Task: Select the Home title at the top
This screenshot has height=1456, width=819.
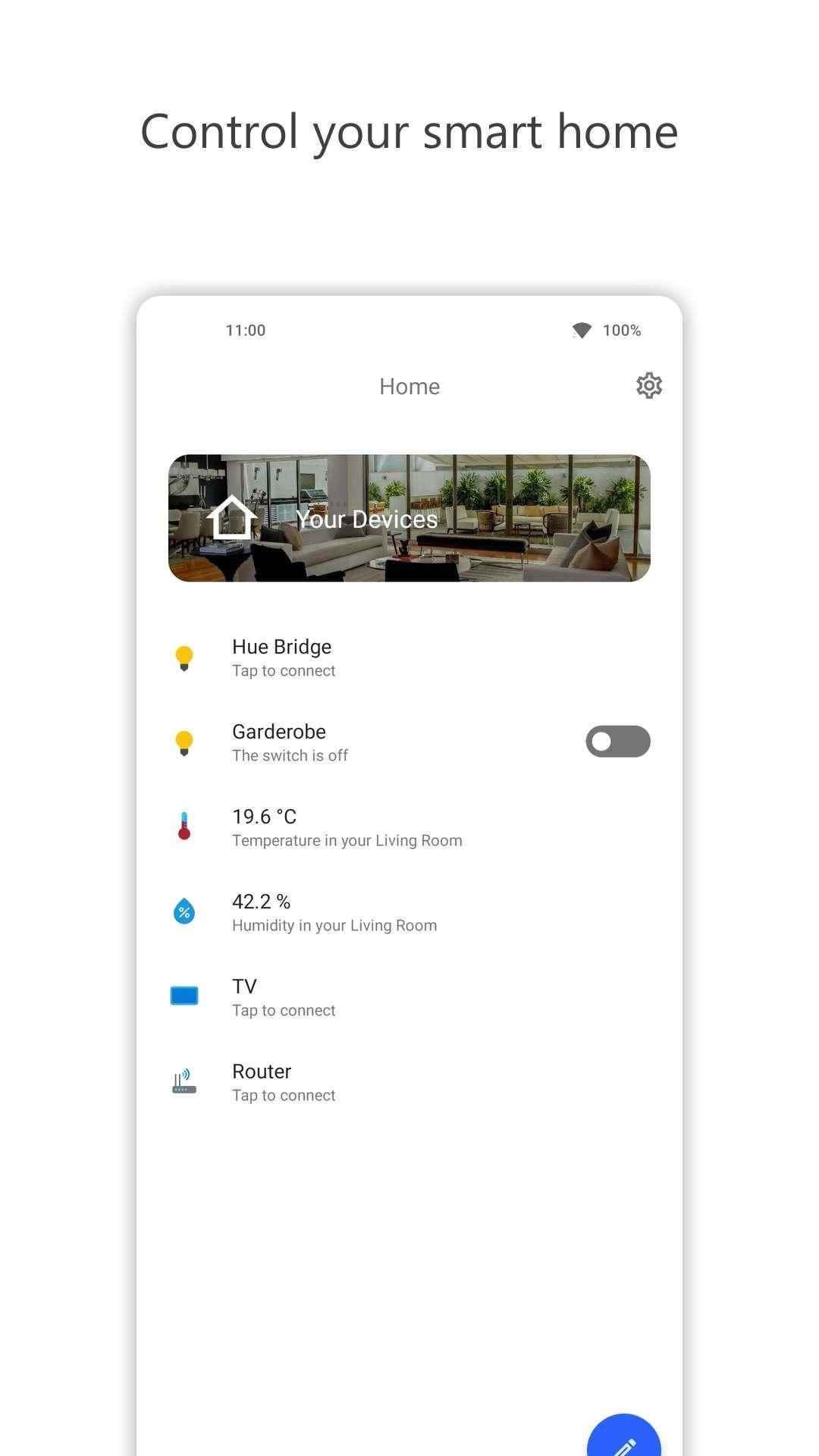Action: [409, 386]
